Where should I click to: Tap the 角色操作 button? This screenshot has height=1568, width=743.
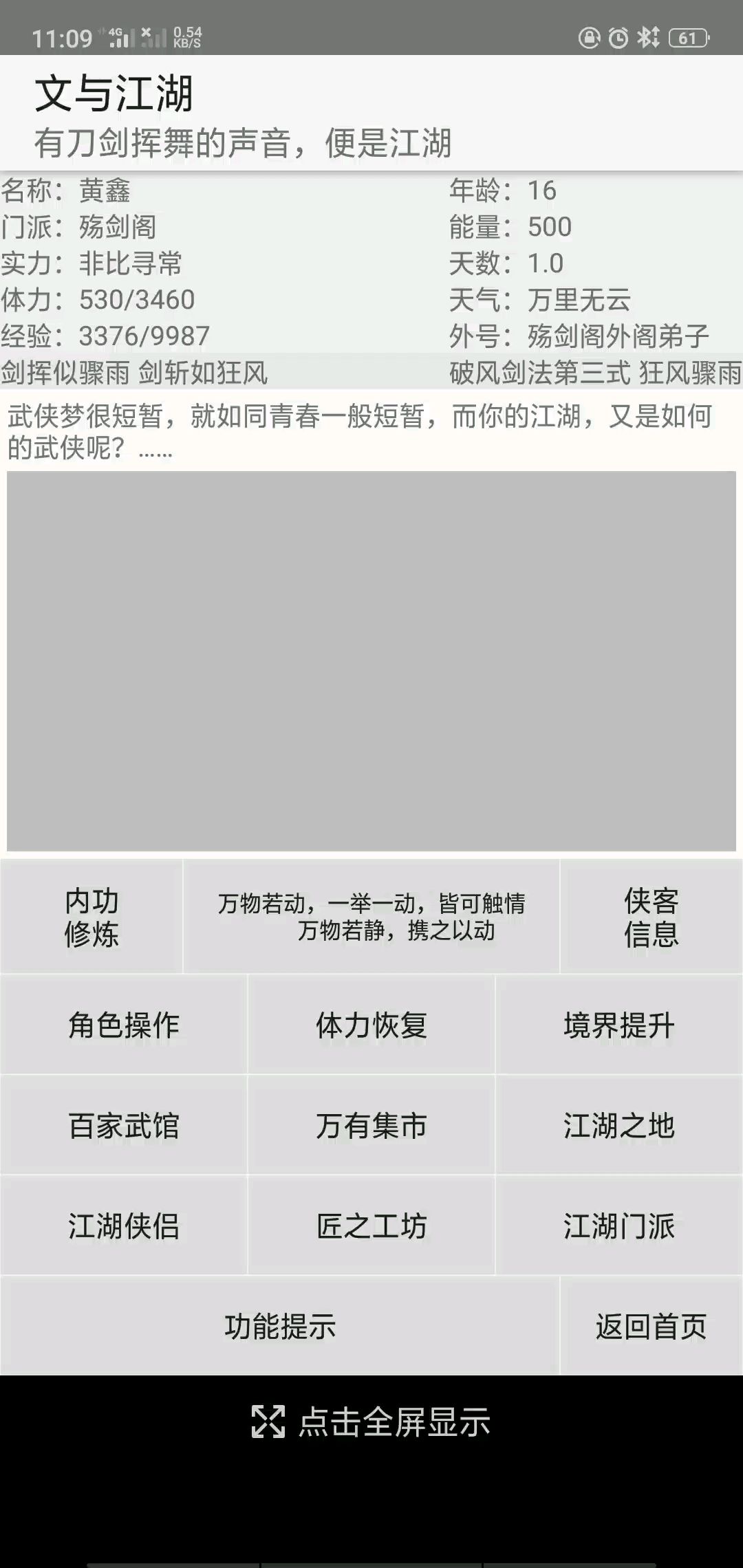[x=124, y=1025]
